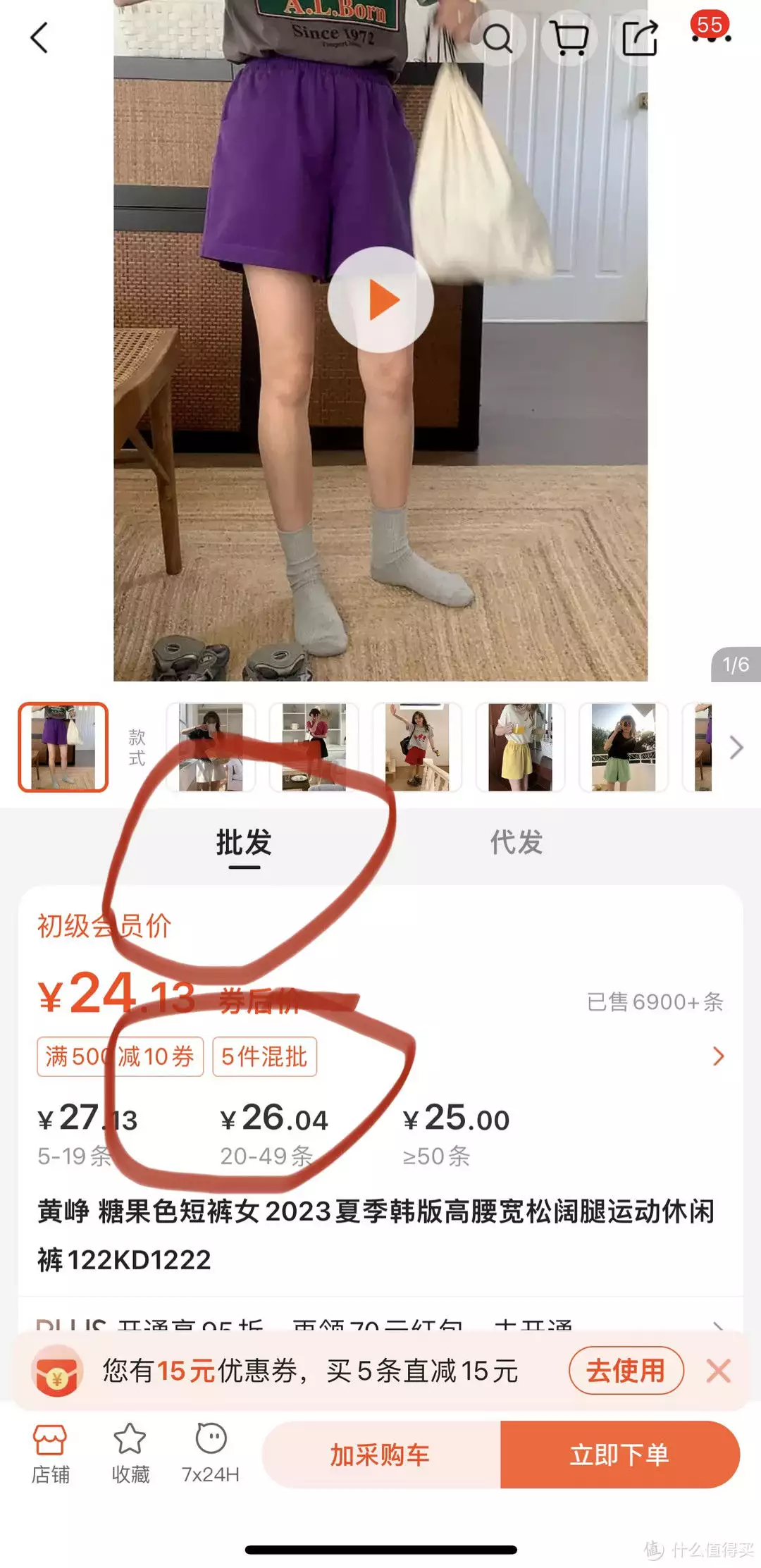The width and height of the screenshot is (761, 1568).
Task: Select the red shorts style thumbnail
Action: 417,747
